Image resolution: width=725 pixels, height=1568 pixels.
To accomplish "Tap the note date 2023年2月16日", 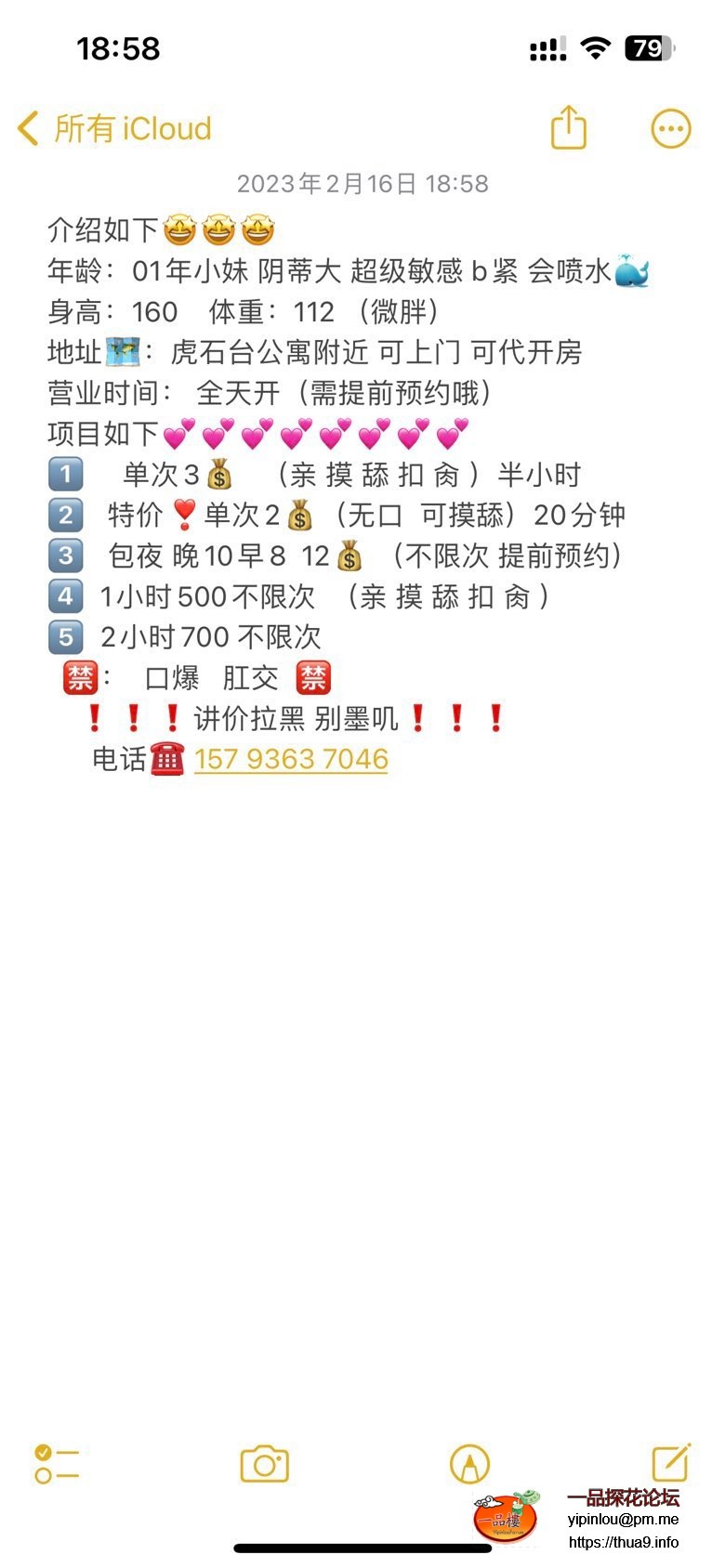I will pyautogui.click(x=362, y=184).
